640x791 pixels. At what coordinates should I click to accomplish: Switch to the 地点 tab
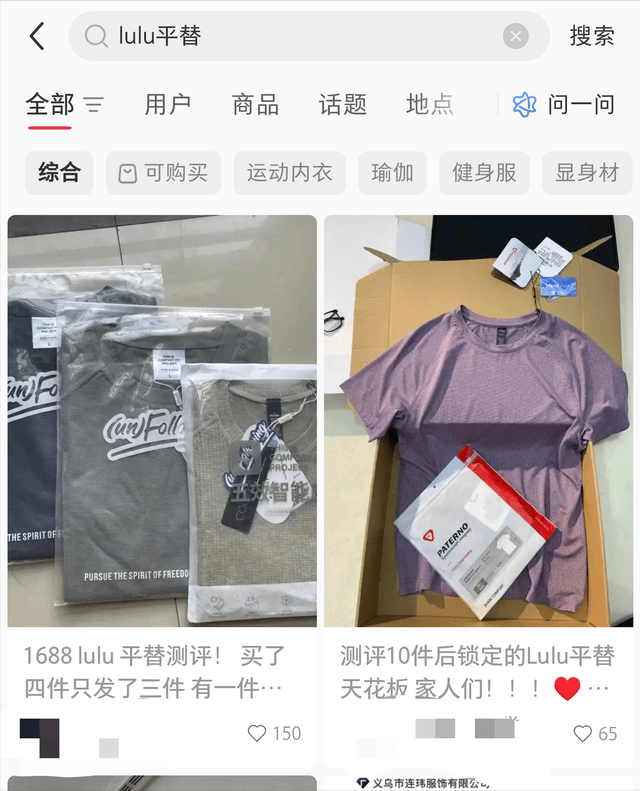coord(430,104)
